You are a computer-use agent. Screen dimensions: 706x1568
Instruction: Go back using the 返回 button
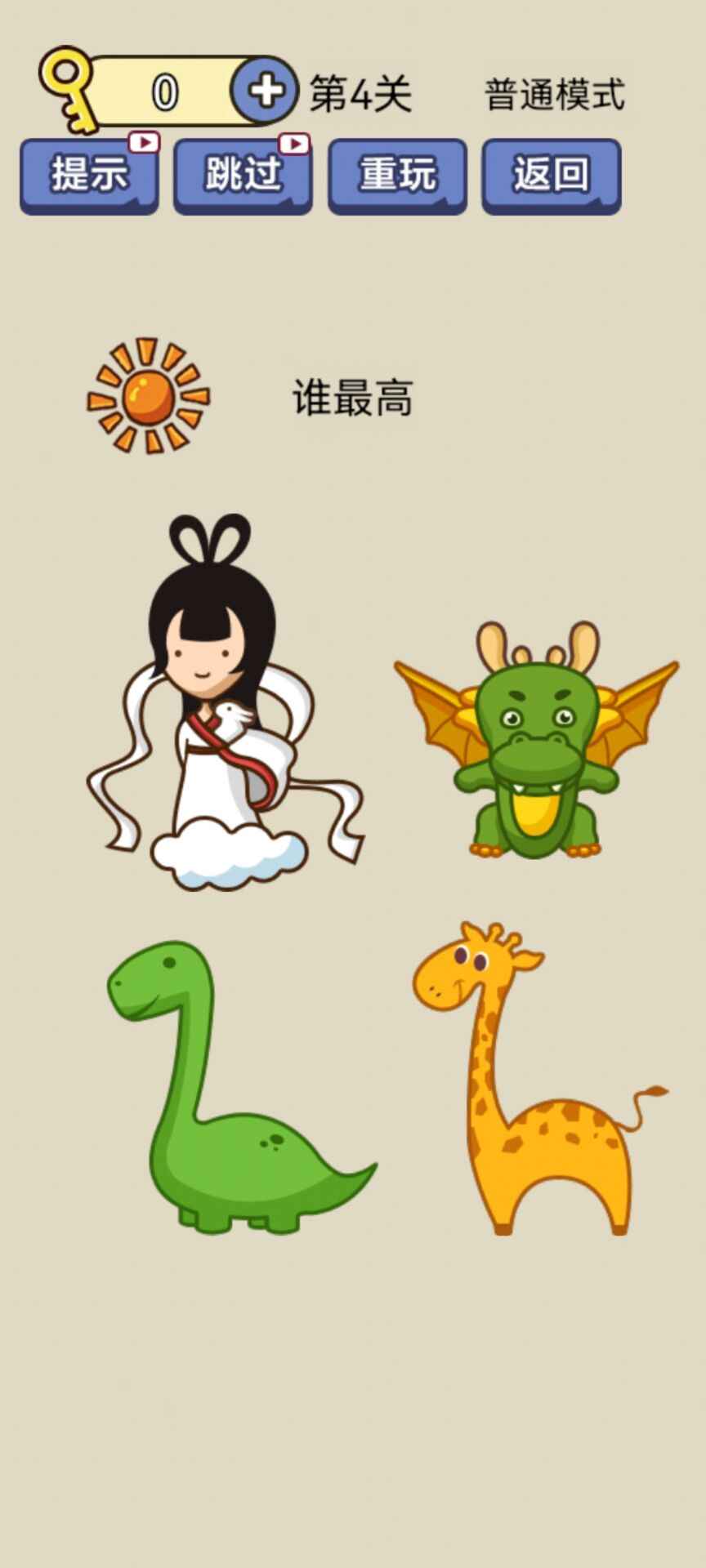[552, 176]
